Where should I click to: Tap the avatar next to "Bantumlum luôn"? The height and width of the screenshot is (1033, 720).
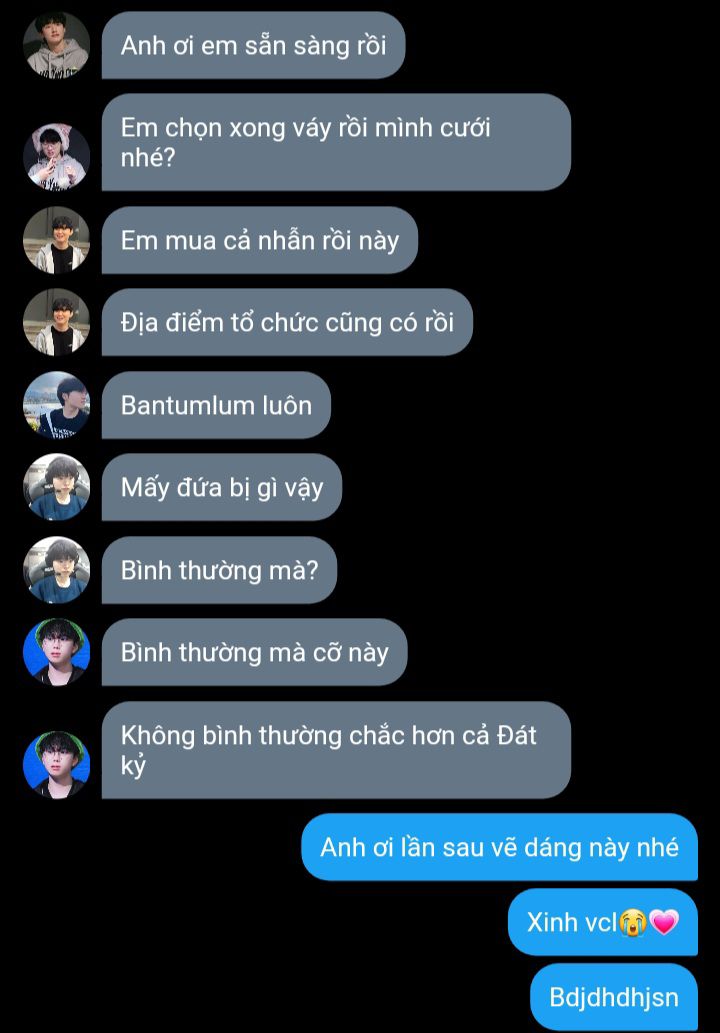(56, 405)
